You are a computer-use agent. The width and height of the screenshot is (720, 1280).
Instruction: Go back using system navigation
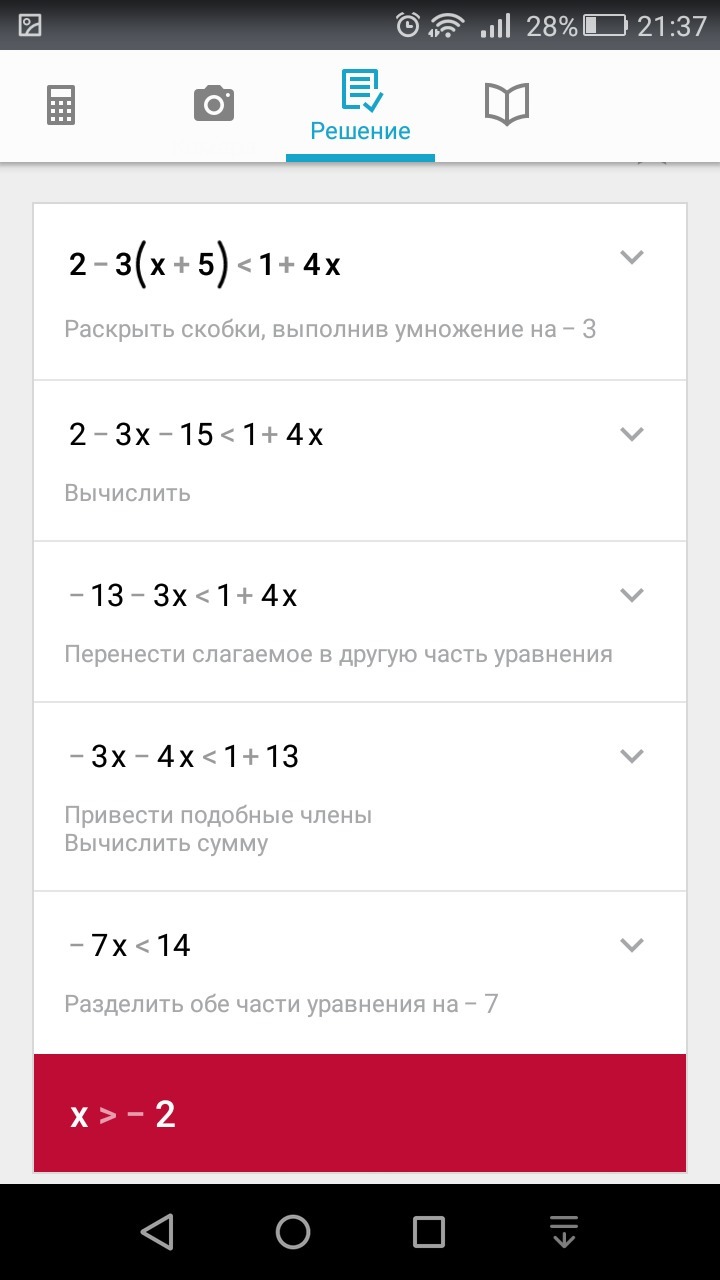157,1232
